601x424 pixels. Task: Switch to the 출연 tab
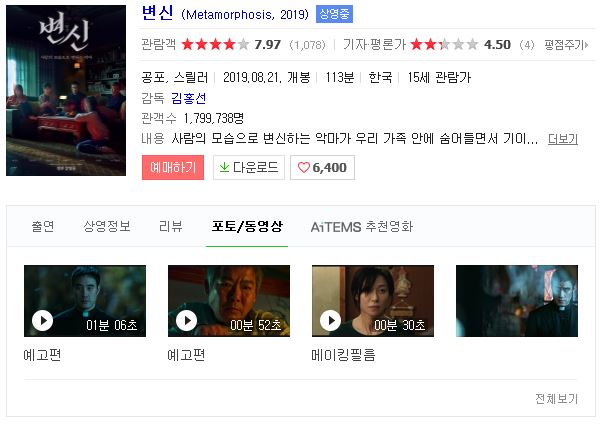click(43, 226)
